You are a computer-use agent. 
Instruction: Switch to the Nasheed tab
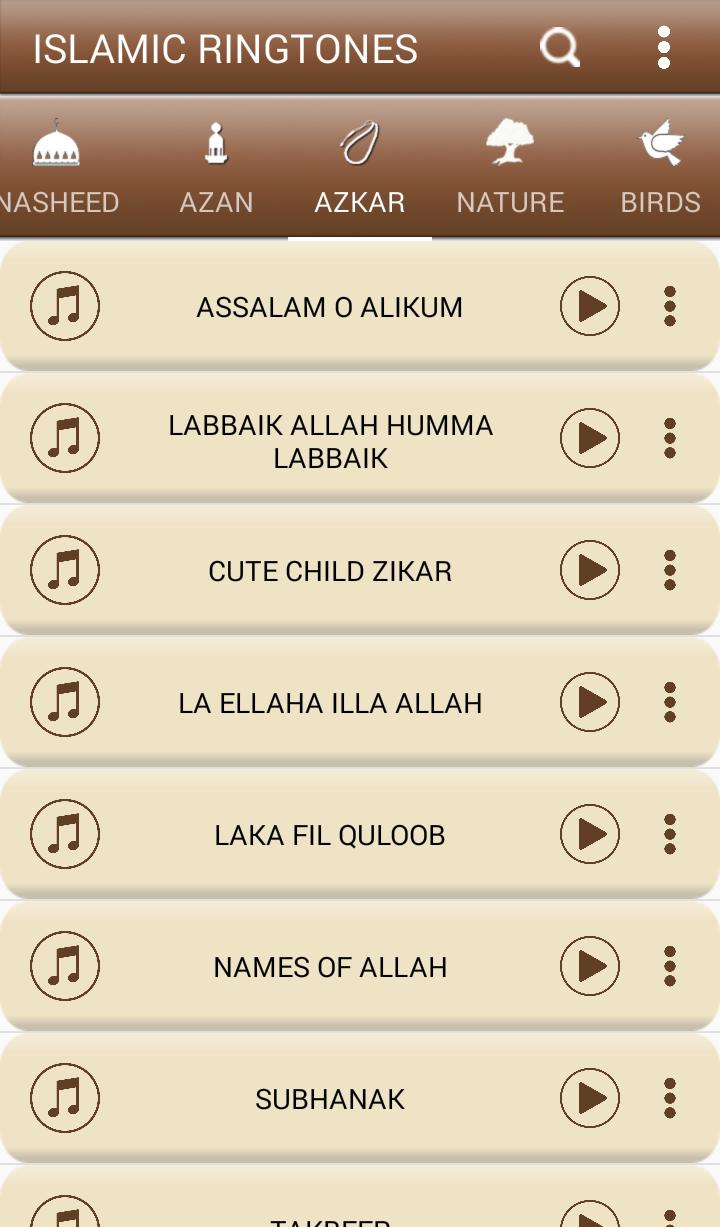(58, 168)
